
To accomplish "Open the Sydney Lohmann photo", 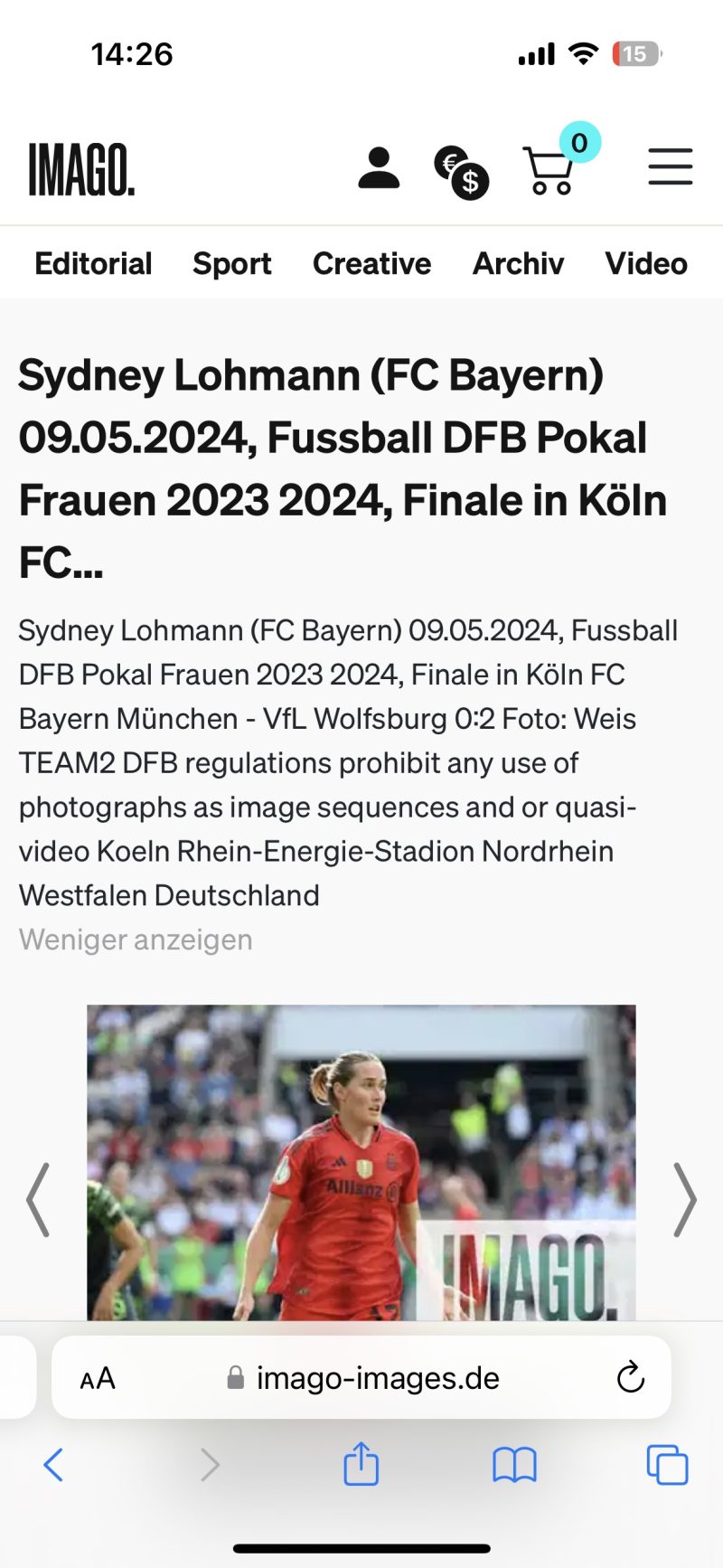I will point(361,1167).
